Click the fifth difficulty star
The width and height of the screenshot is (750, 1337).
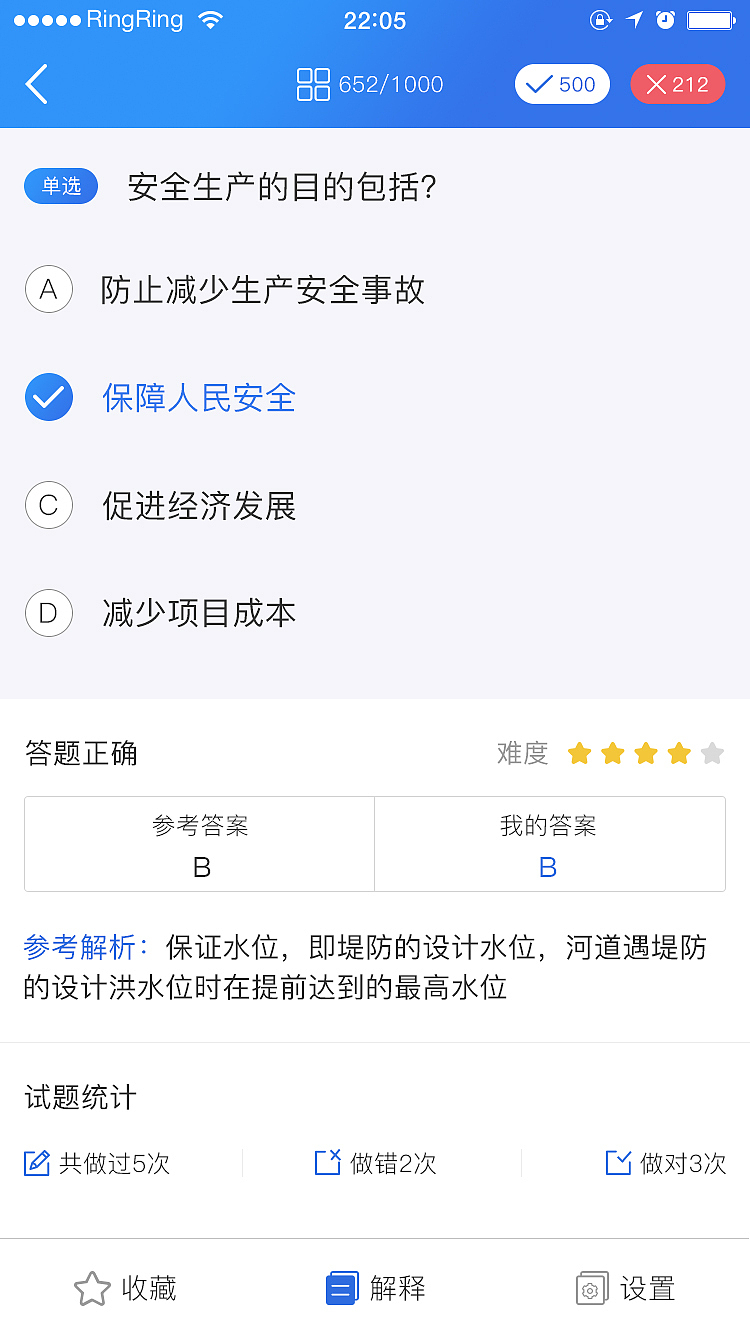(712, 753)
